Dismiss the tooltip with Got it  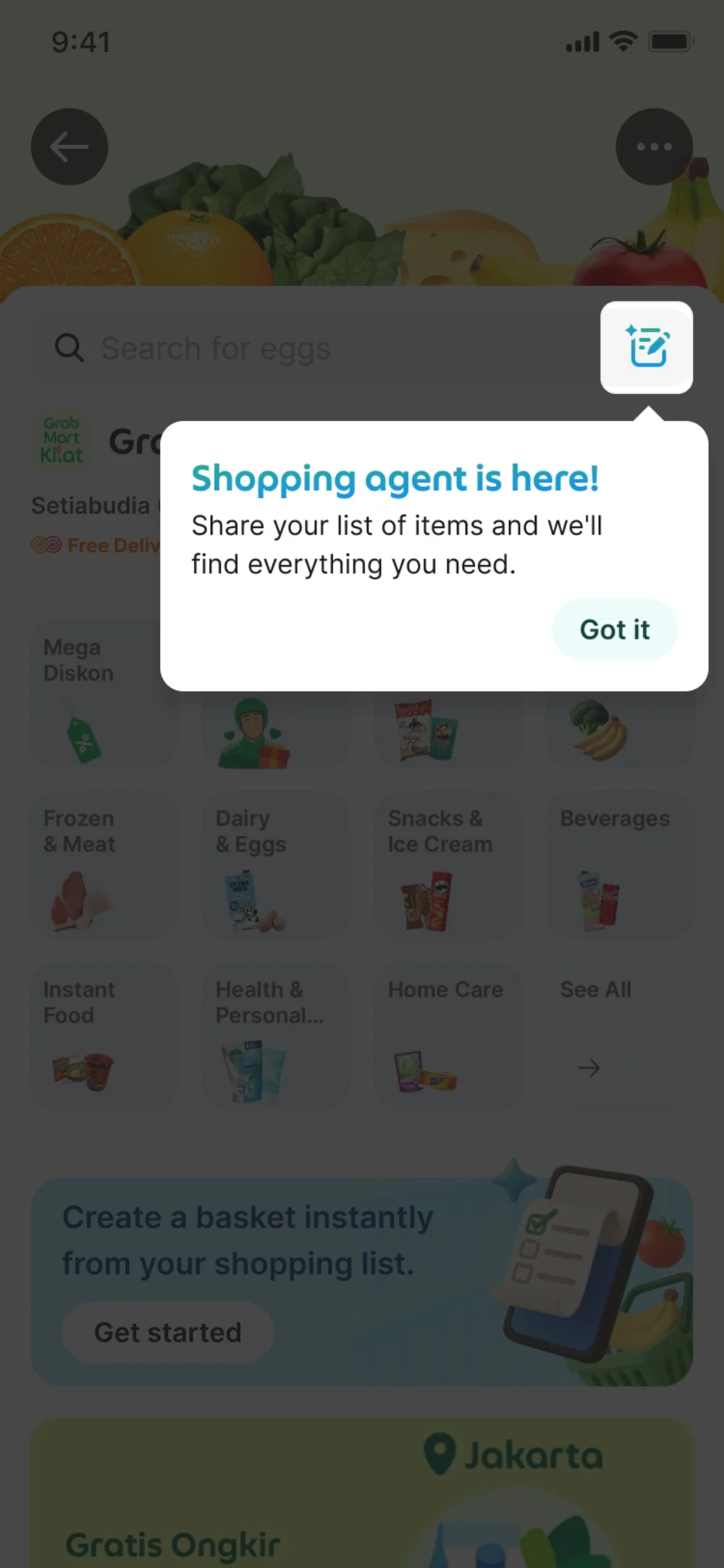(615, 629)
